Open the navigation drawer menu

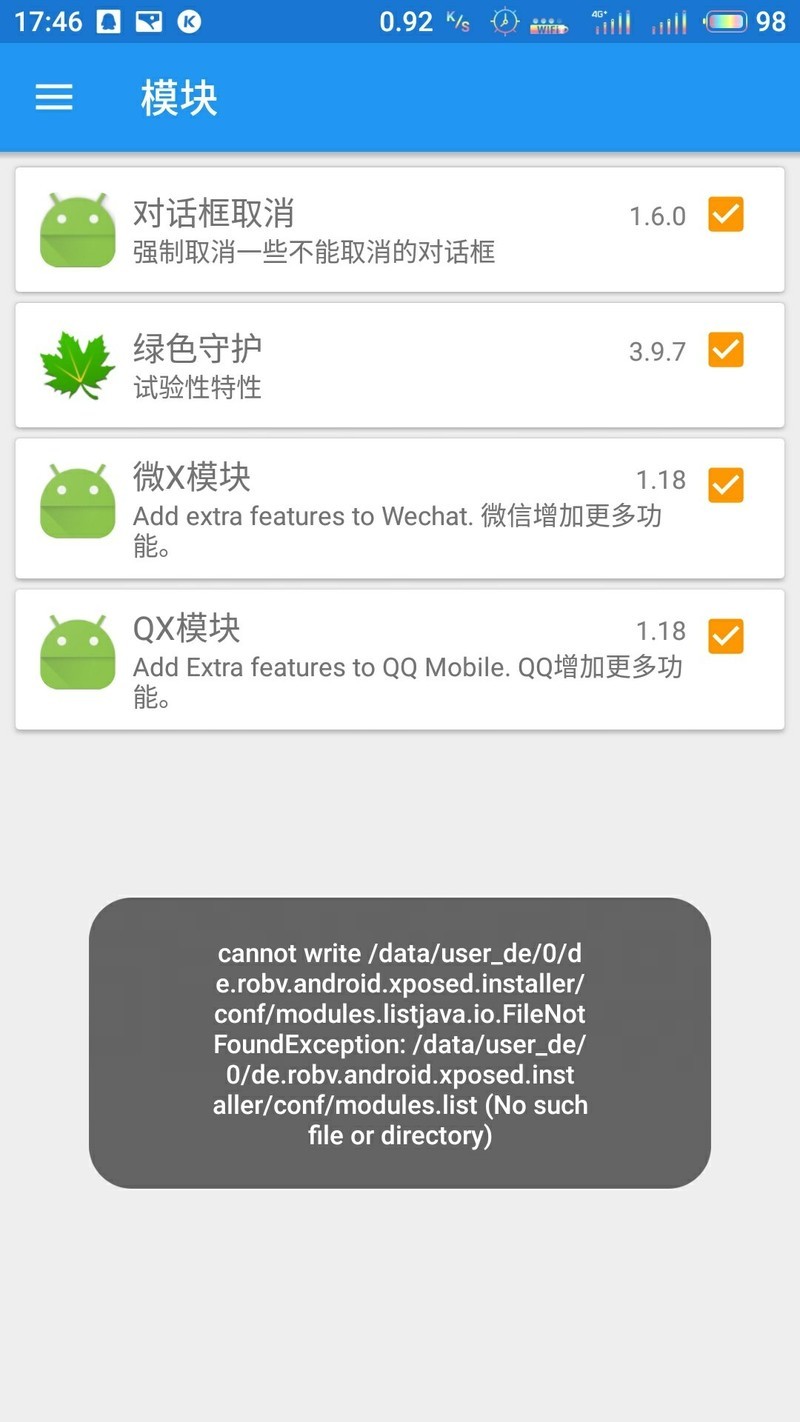(53, 97)
